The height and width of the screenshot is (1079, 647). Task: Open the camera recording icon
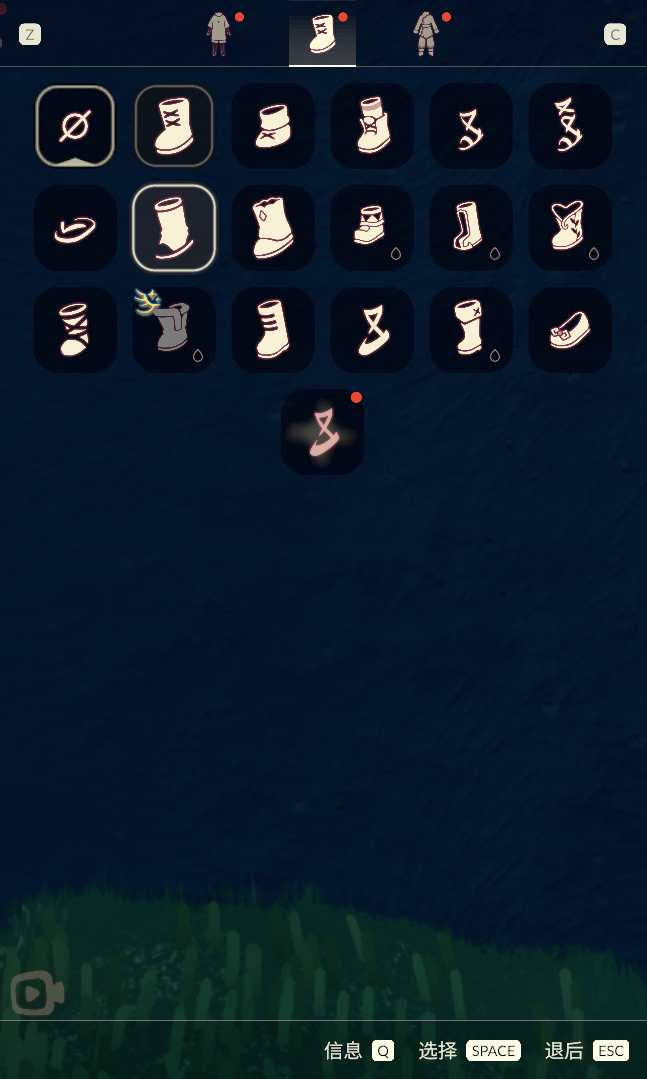(37, 993)
